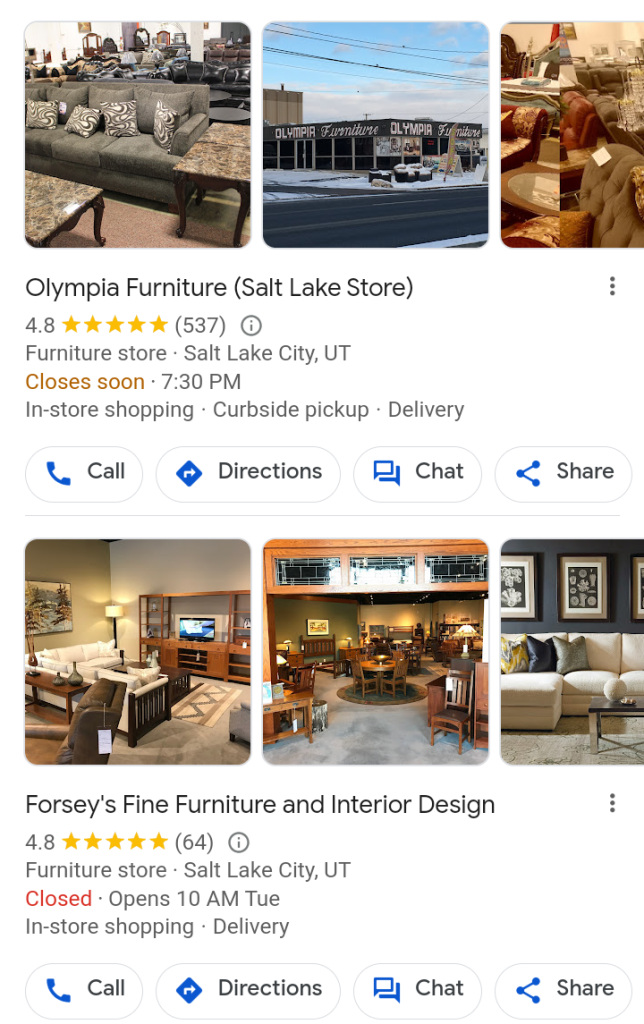Image resolution: width=644 pixels, height=1024 pixels.
Task: Start chat with Forsey's Fine Furniture
Action: [x=417, y=989]
